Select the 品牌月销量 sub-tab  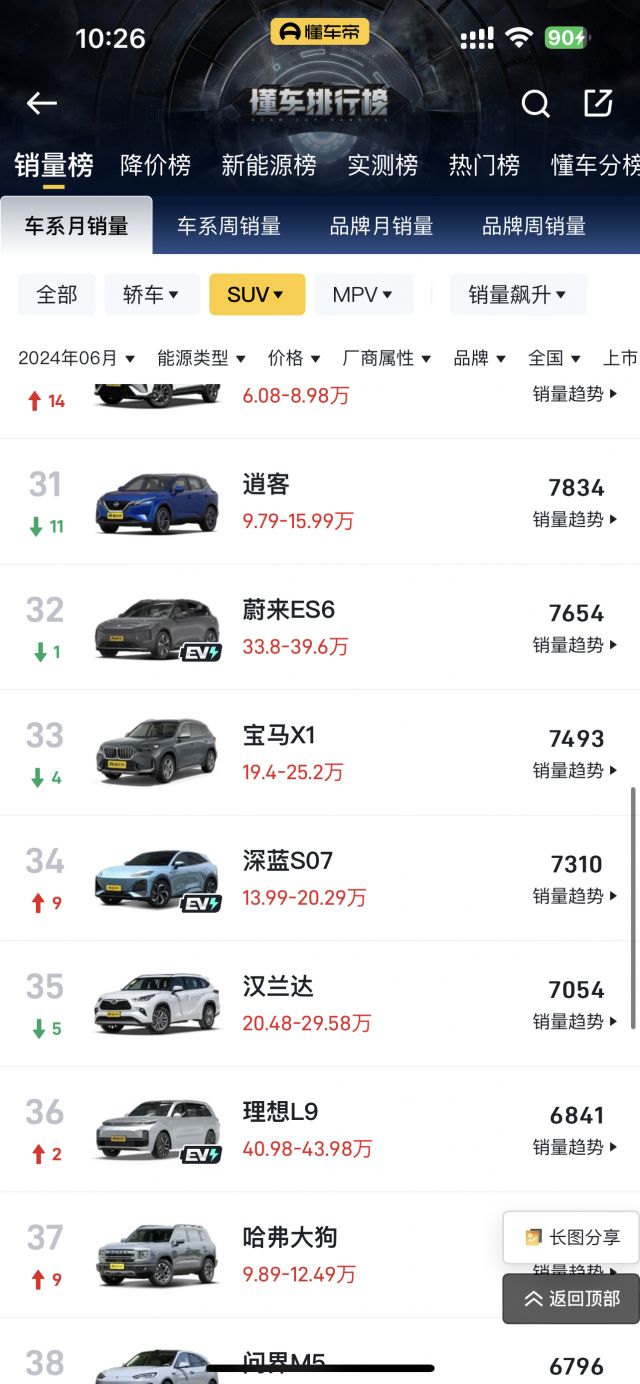[x=381, y=226]
